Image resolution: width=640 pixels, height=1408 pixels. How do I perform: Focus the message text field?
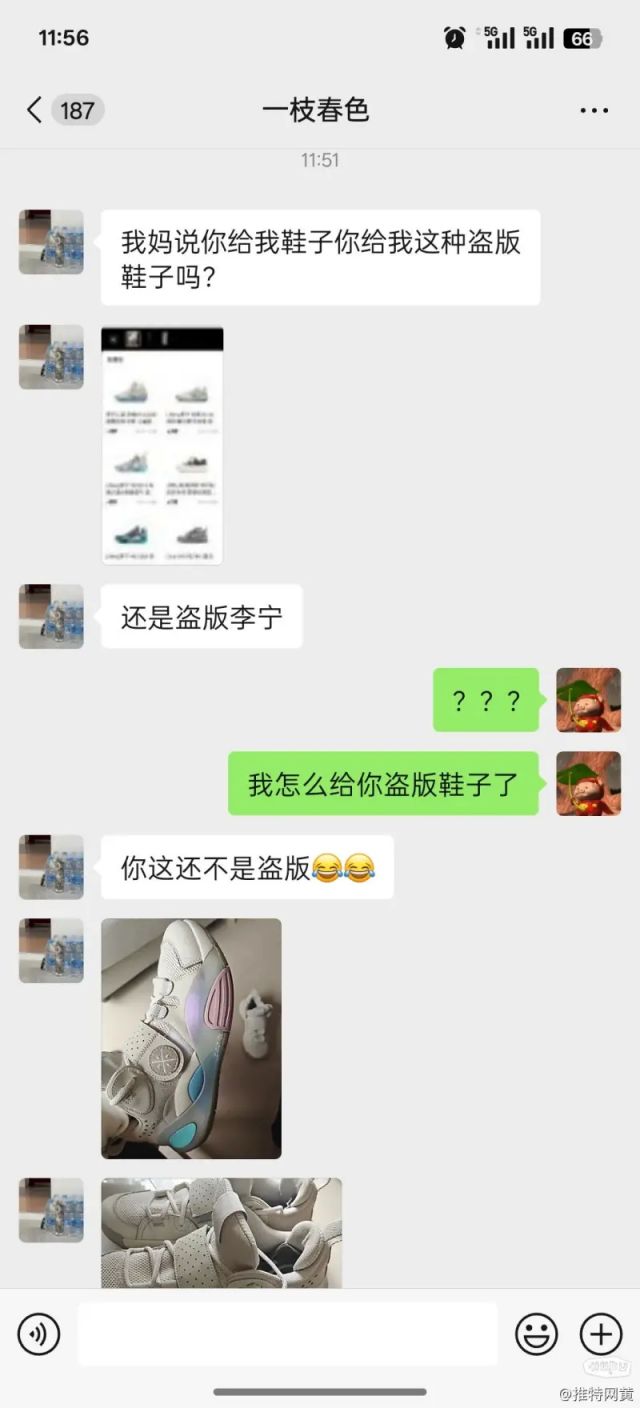point(287,1334)
